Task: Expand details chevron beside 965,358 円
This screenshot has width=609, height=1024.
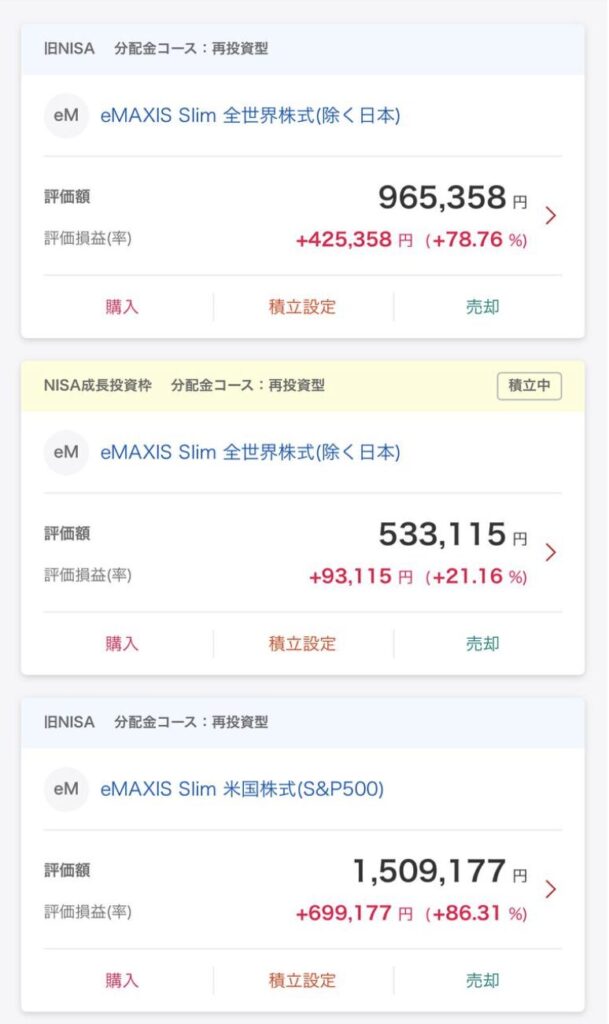Action: (x=550, y=215)
